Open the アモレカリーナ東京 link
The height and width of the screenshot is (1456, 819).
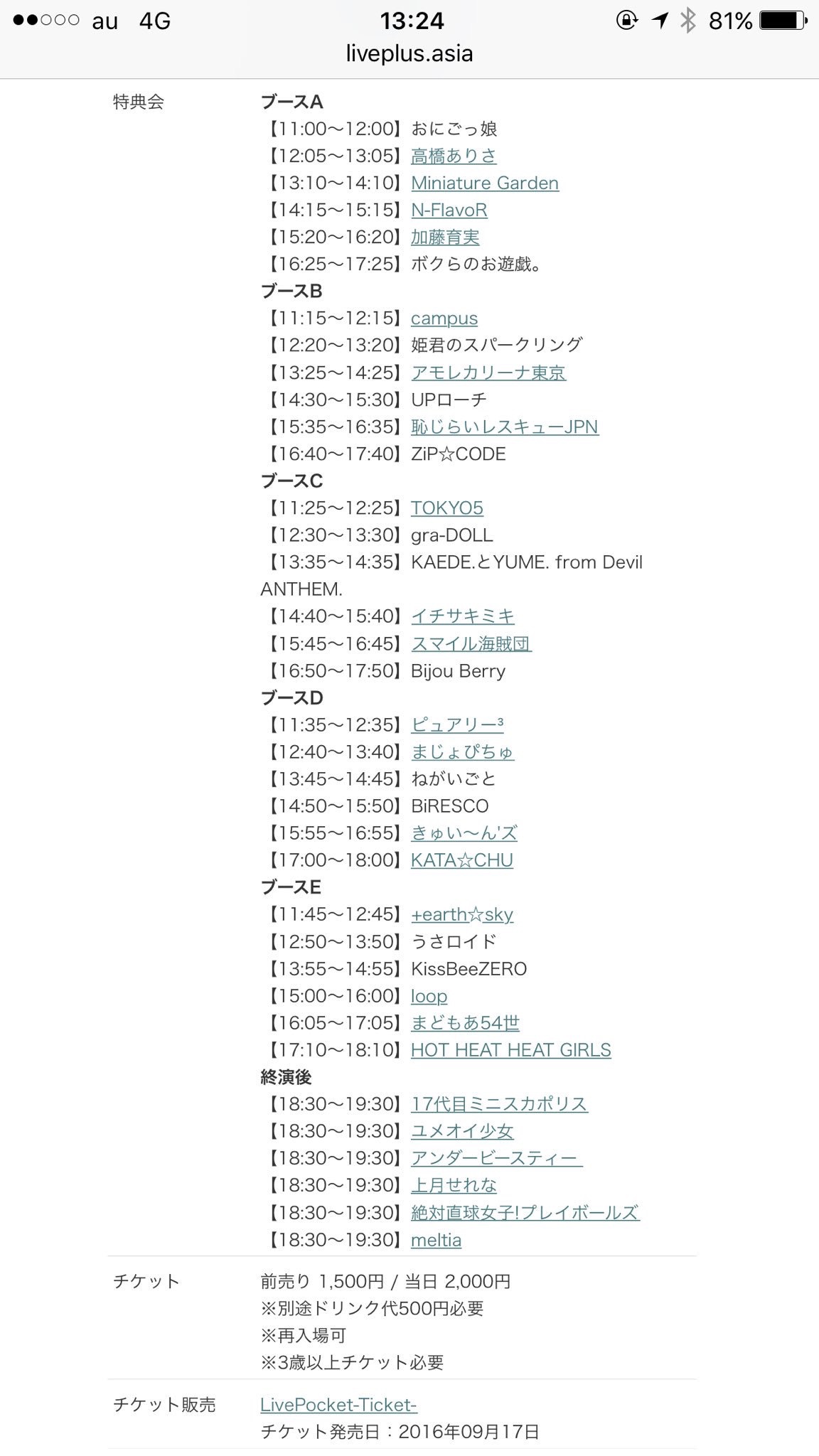coord(488,373)
